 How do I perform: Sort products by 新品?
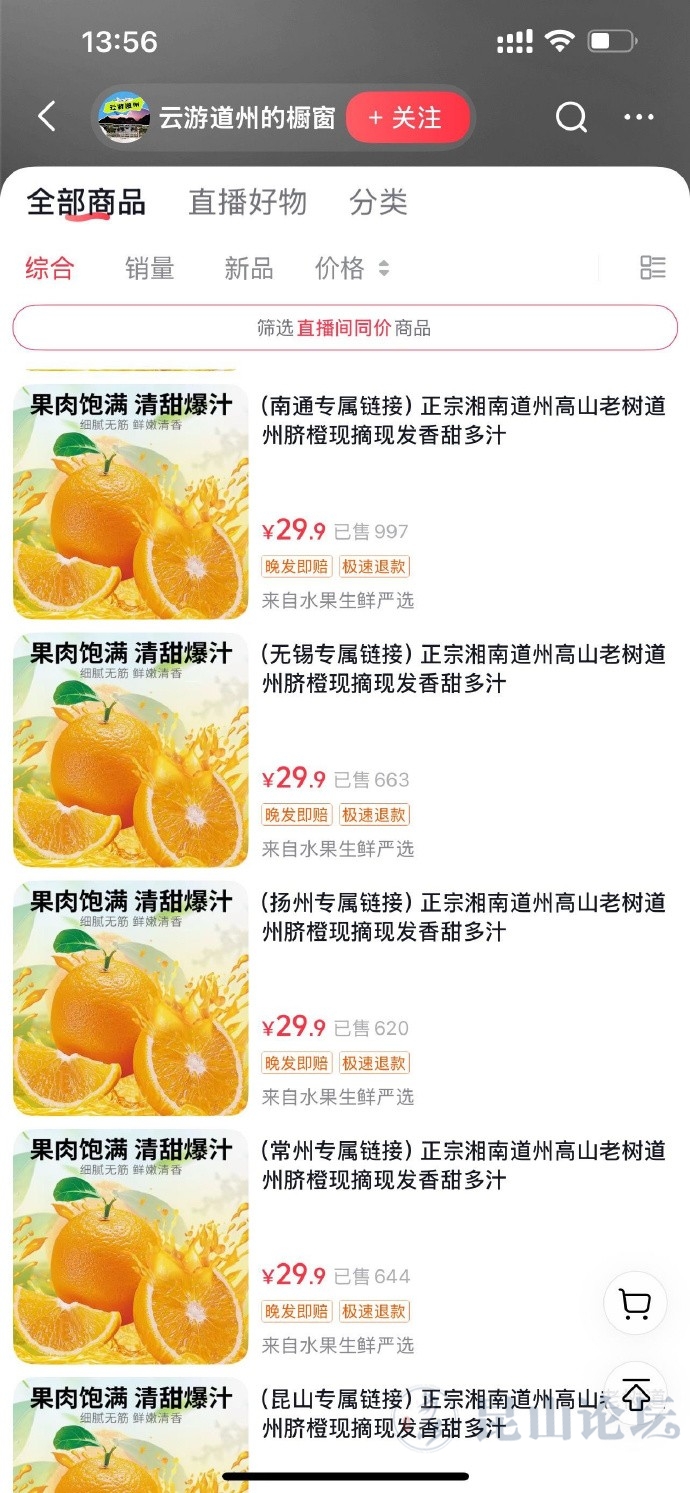pyautogui.click(x=248, y=268)
